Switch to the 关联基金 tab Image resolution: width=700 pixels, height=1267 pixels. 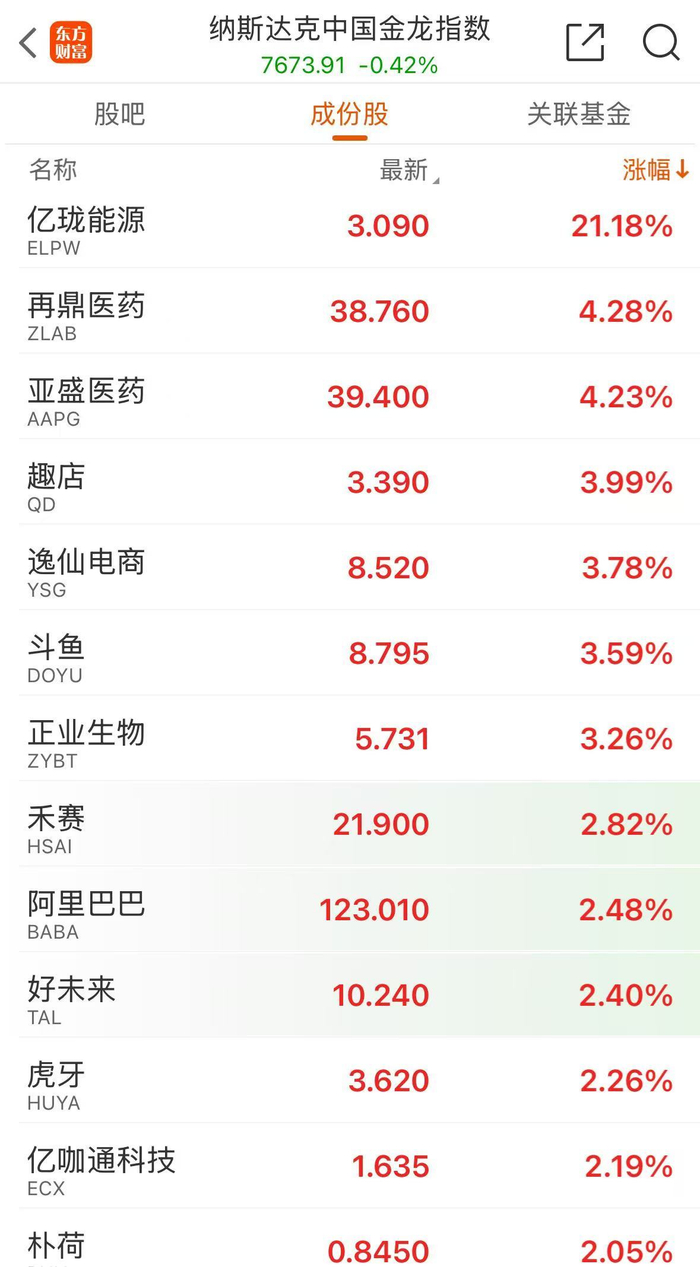(x=579, y=114)
